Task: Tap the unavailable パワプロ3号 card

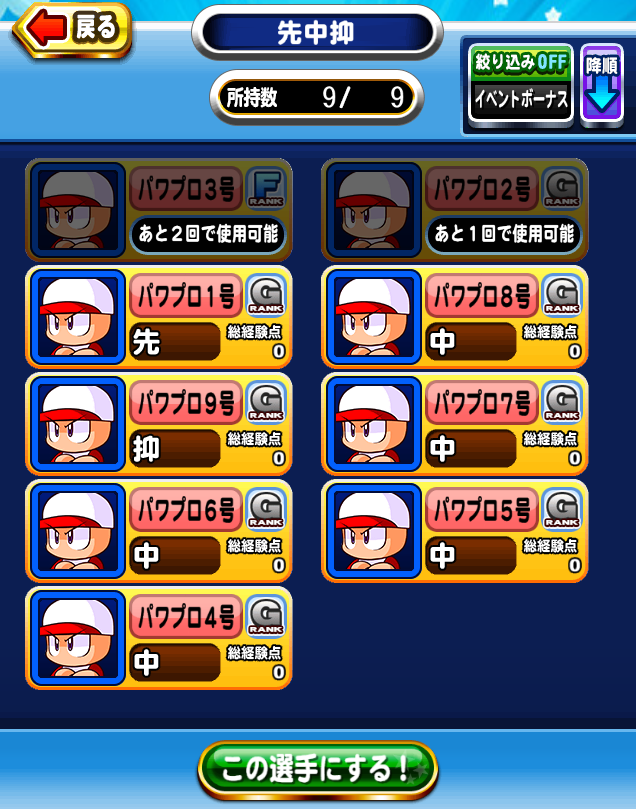Action: click(x=158, y=210)
